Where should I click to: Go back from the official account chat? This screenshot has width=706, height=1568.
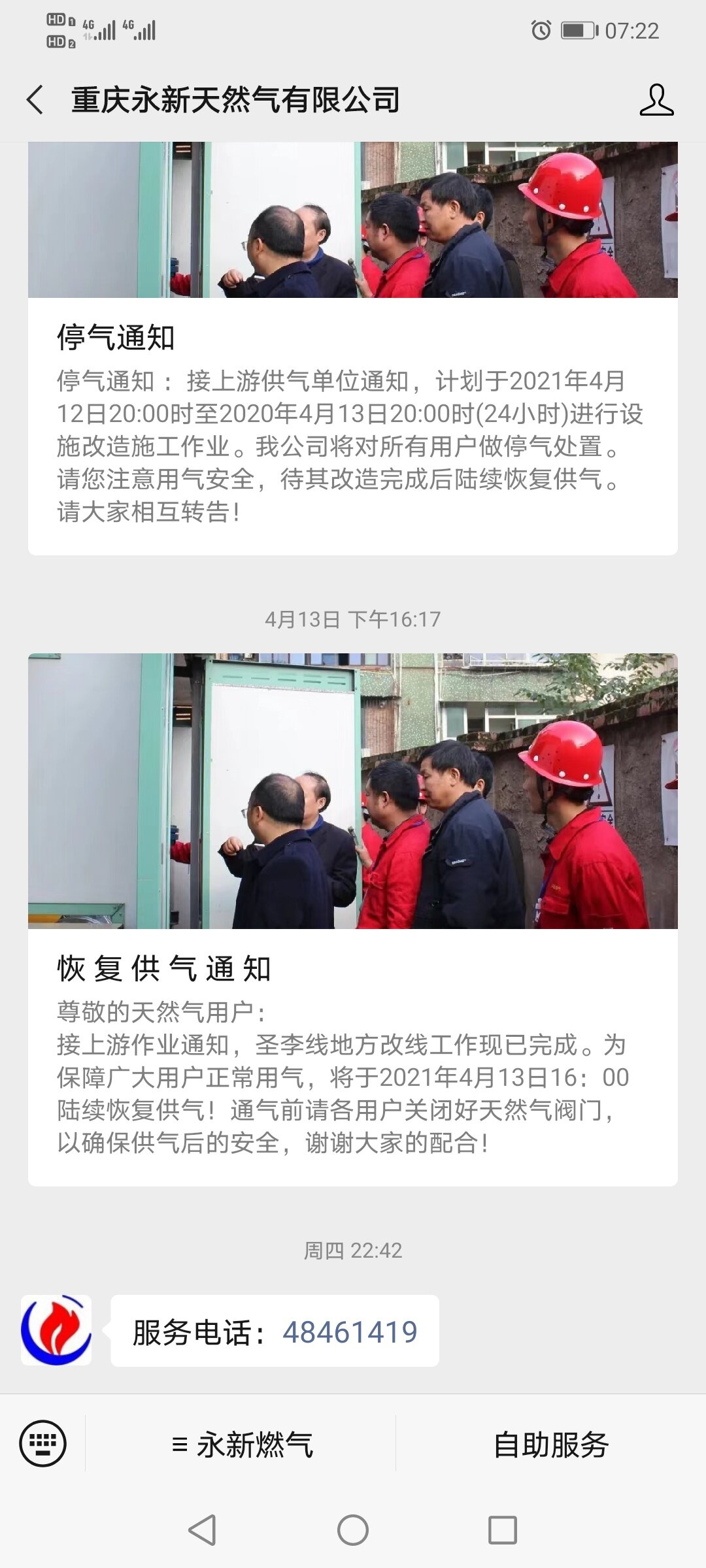point(35,100)
